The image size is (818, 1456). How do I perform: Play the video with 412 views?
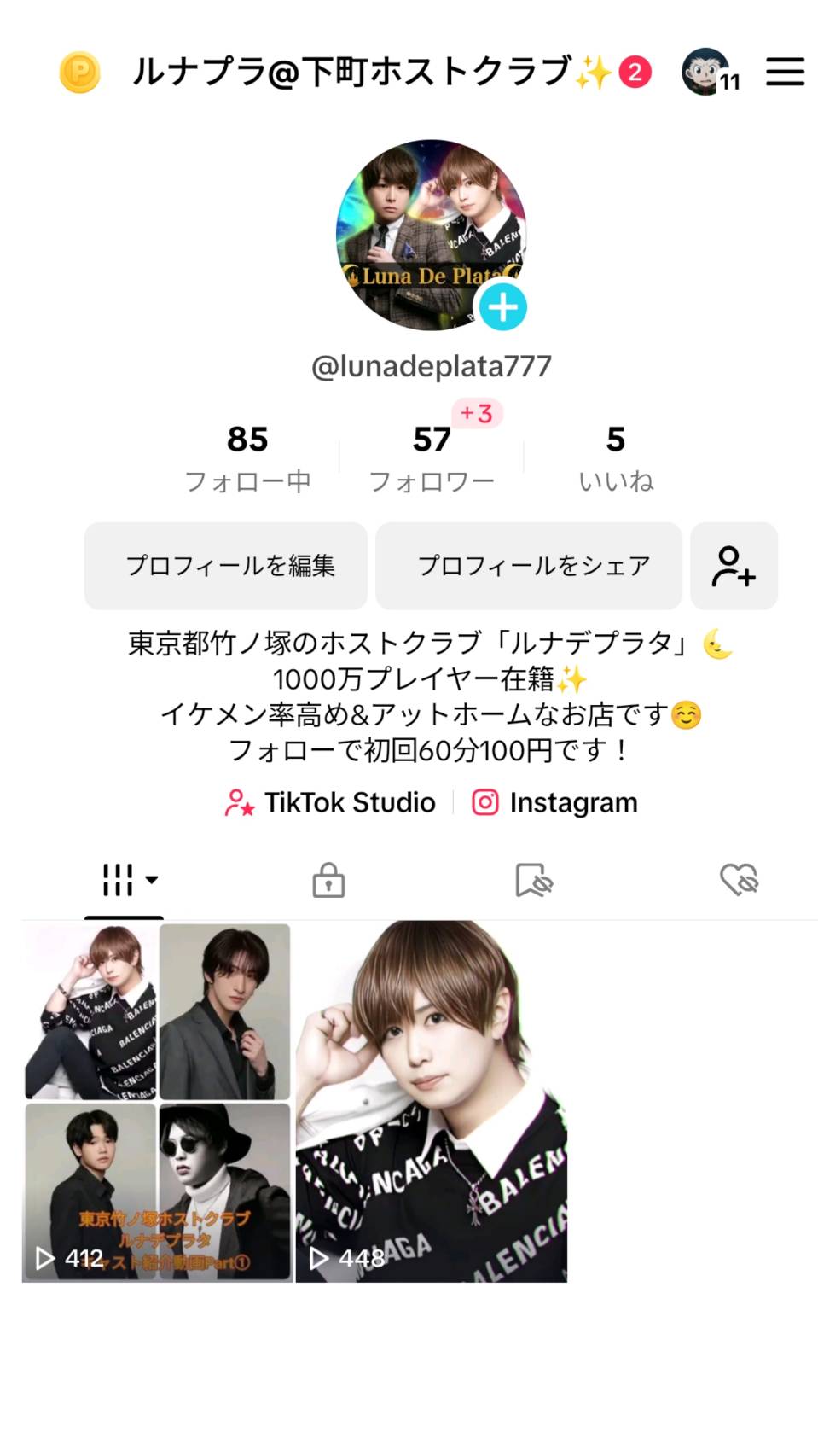pyautogui.click(x=158, y=1101)
